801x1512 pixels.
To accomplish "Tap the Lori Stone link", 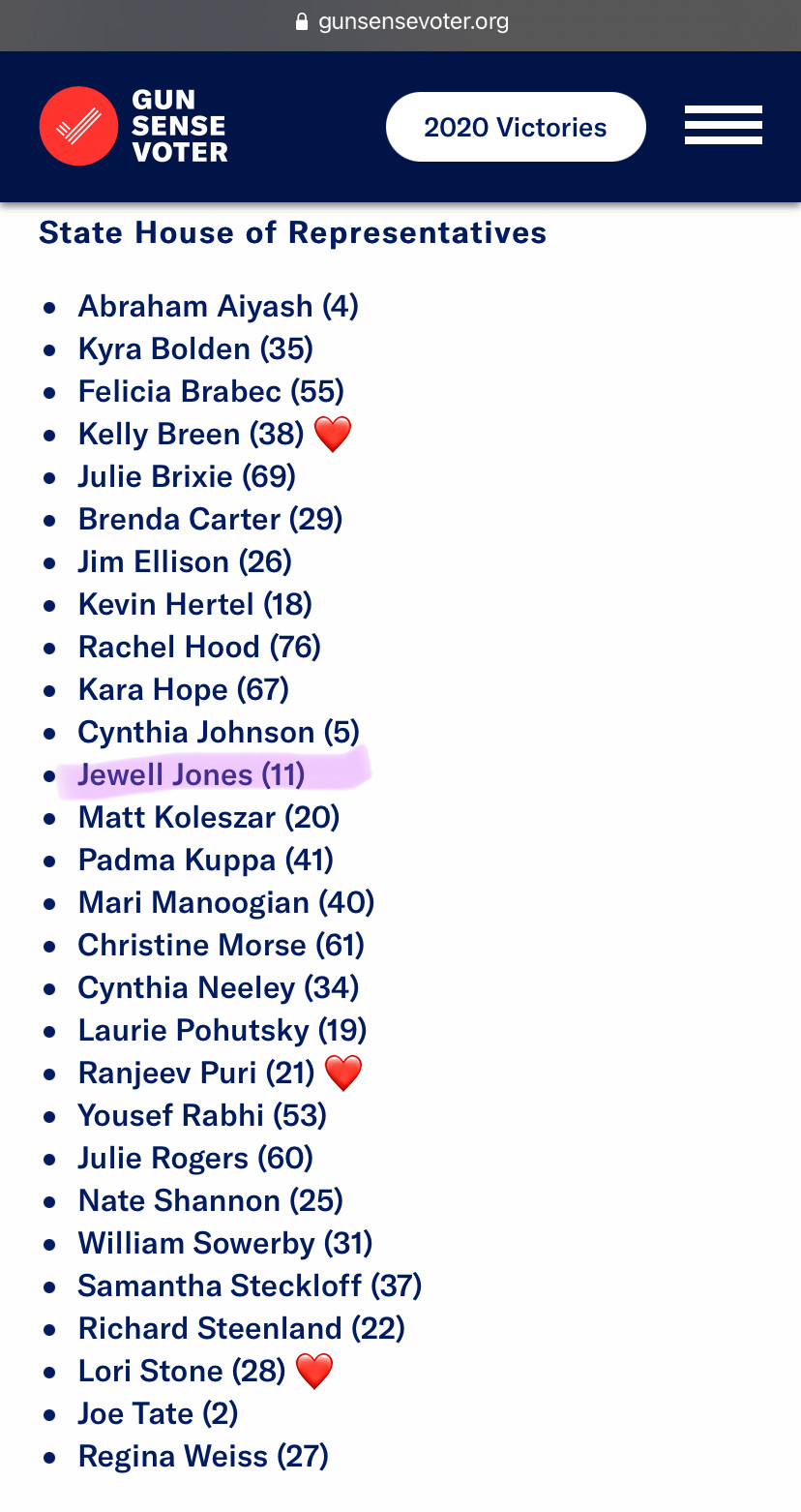I will (x=182, y=1371).
